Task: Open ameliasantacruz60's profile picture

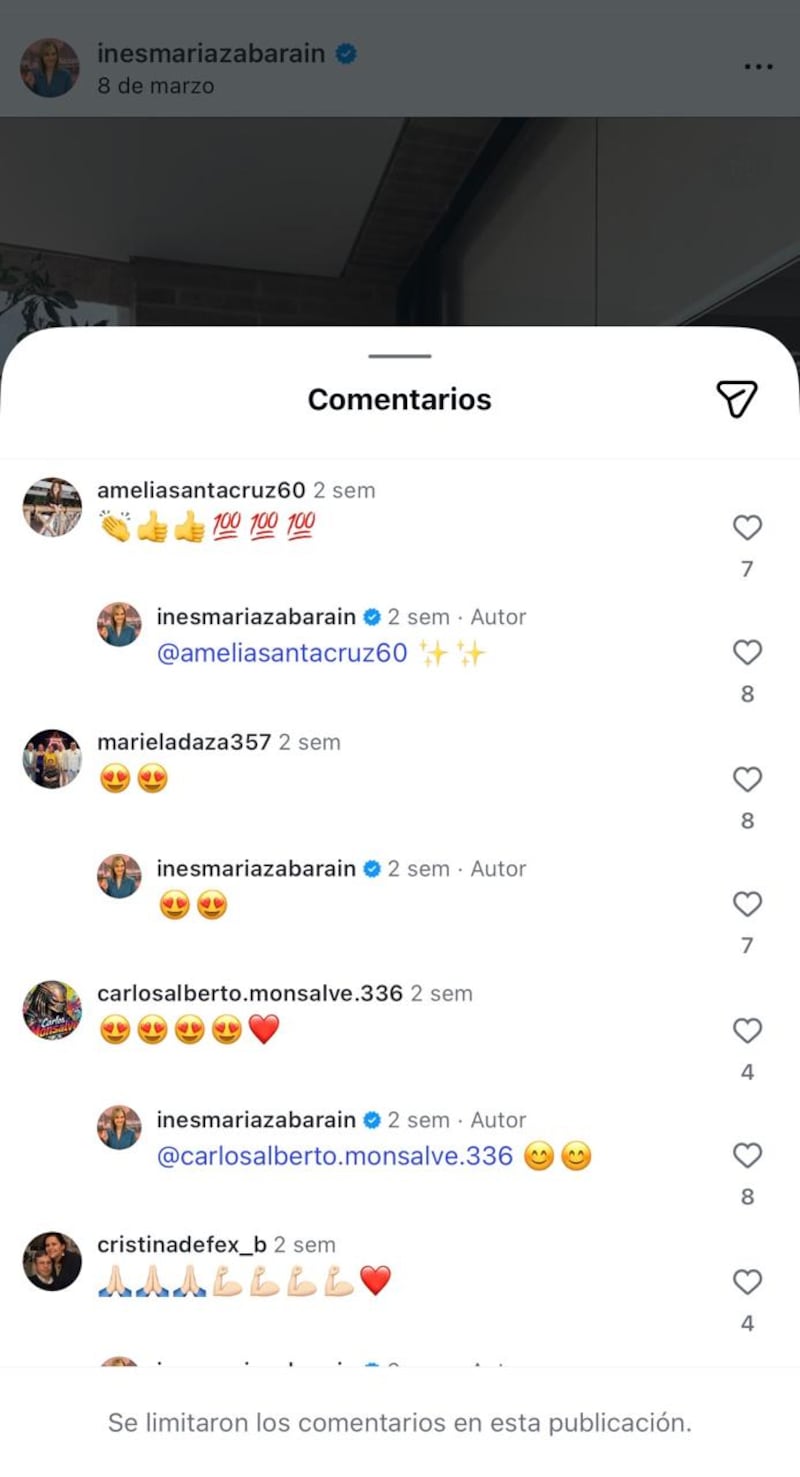Action: point(52,507)
